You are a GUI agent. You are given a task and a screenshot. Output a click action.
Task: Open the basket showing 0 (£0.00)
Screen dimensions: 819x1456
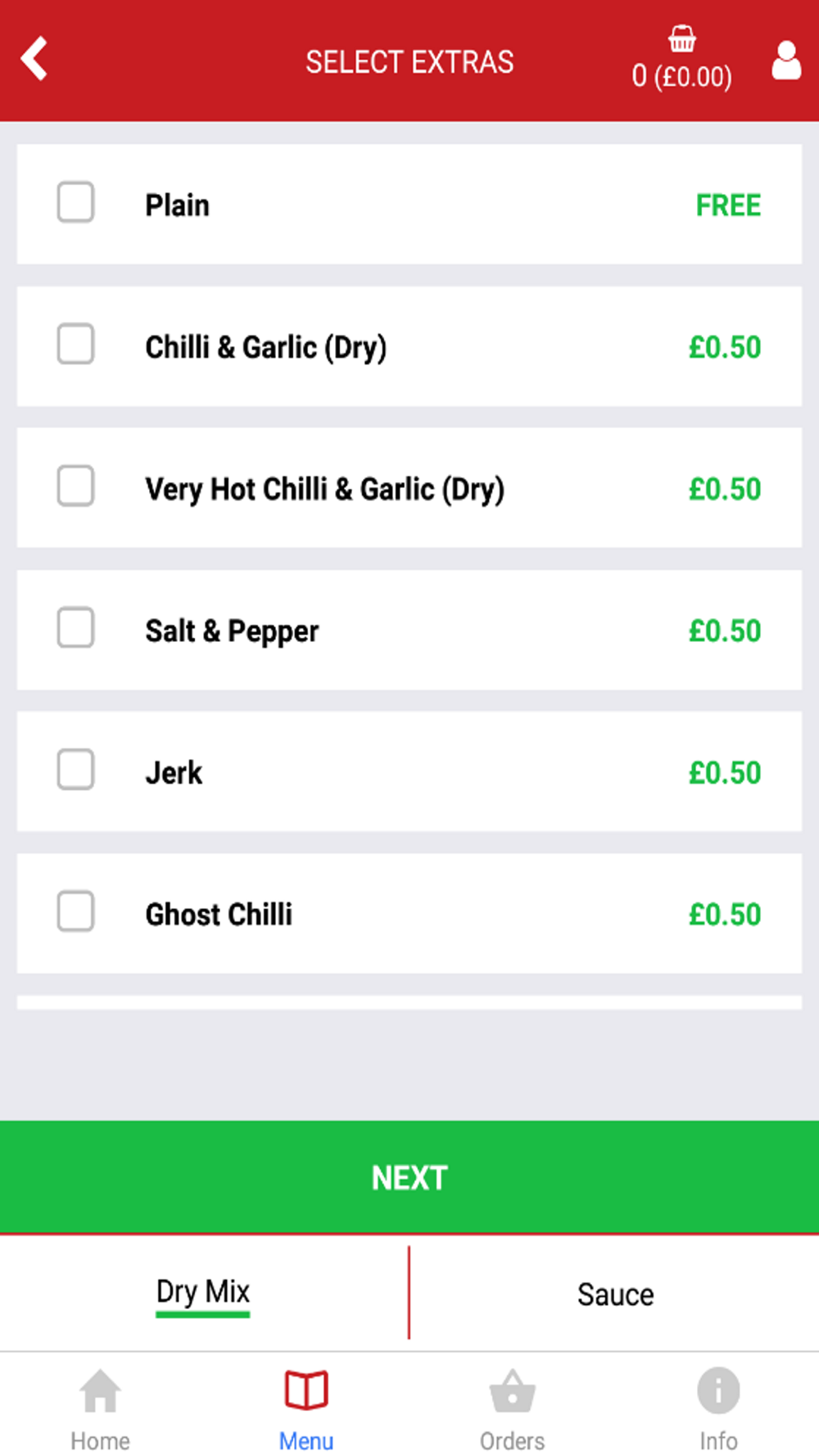coord(681,59)
